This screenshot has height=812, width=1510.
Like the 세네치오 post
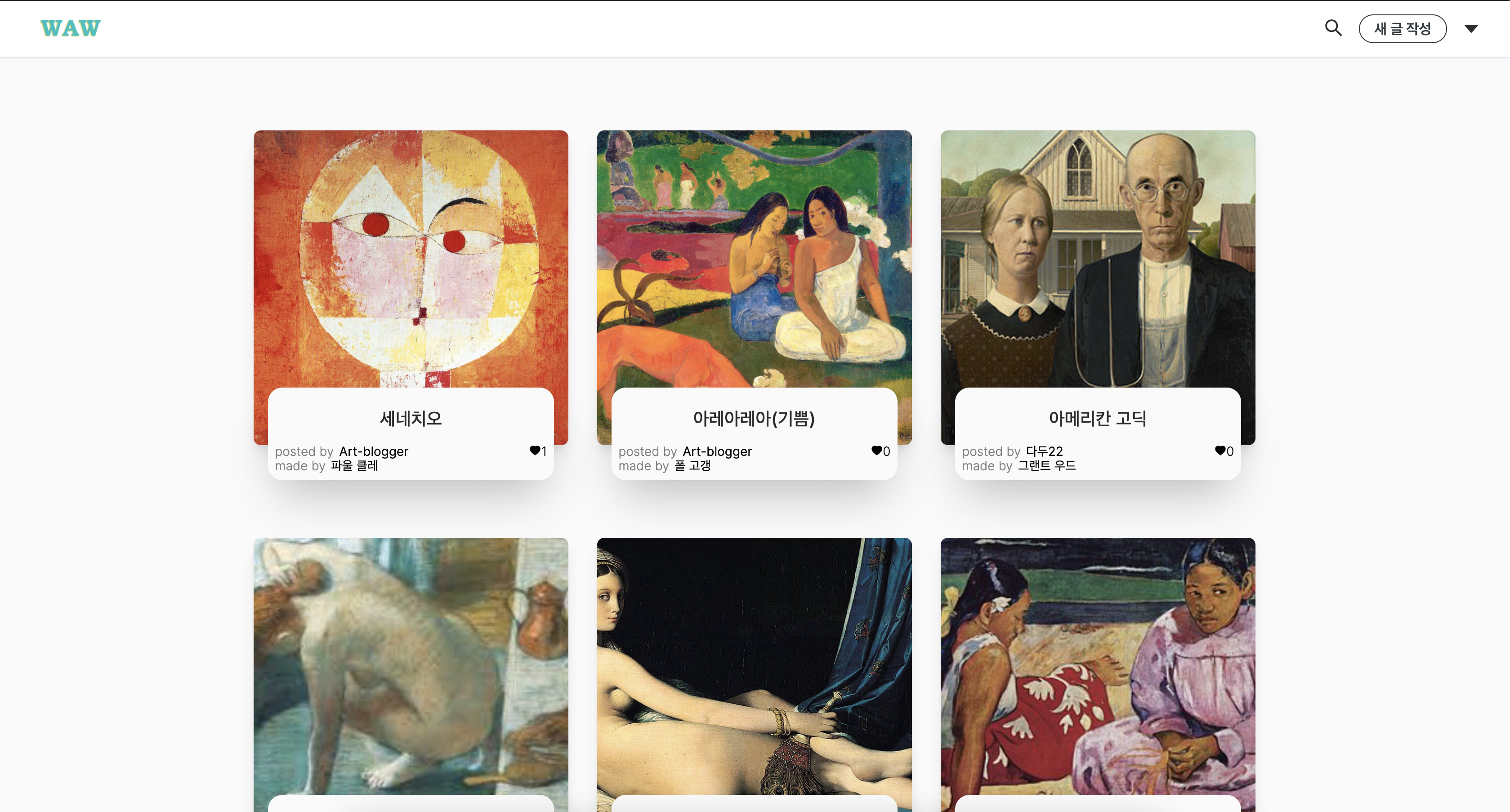[x=535, y=450]
